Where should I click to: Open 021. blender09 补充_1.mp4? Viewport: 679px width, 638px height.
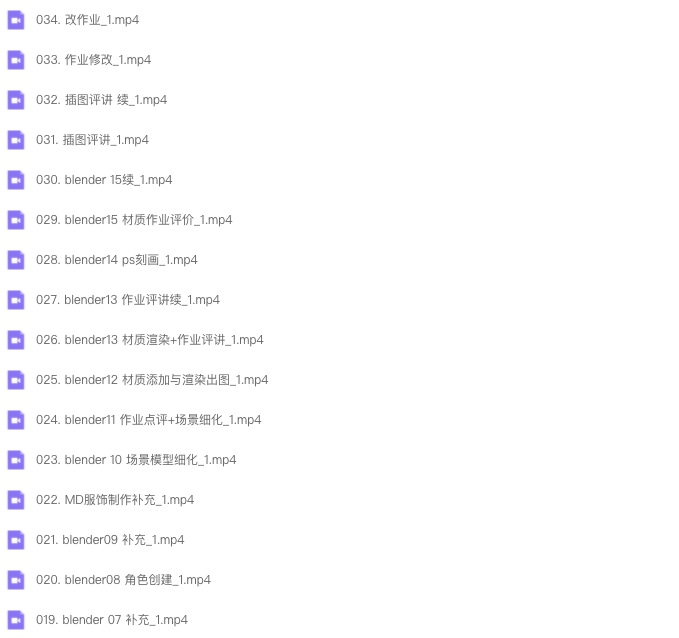click(110, 540)
